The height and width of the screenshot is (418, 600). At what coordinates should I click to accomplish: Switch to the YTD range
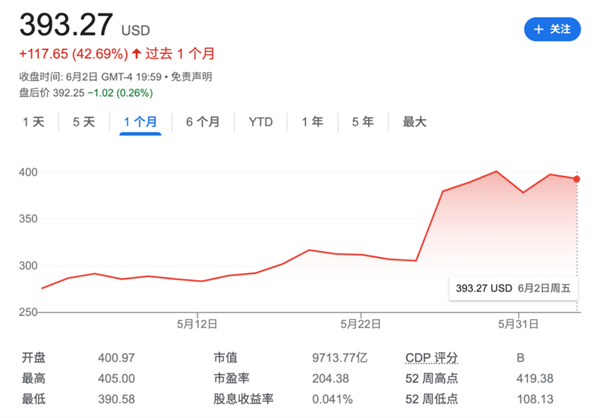[x=260, y=122]
